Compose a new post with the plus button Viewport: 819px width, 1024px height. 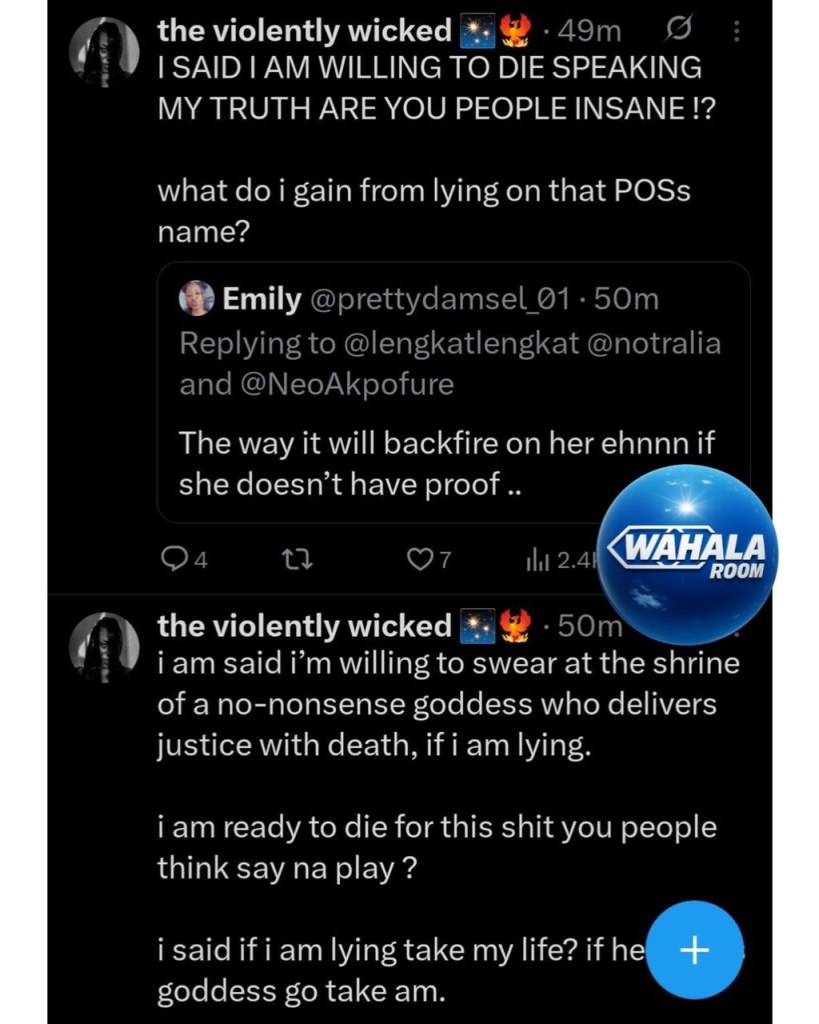tap(694, 950)
